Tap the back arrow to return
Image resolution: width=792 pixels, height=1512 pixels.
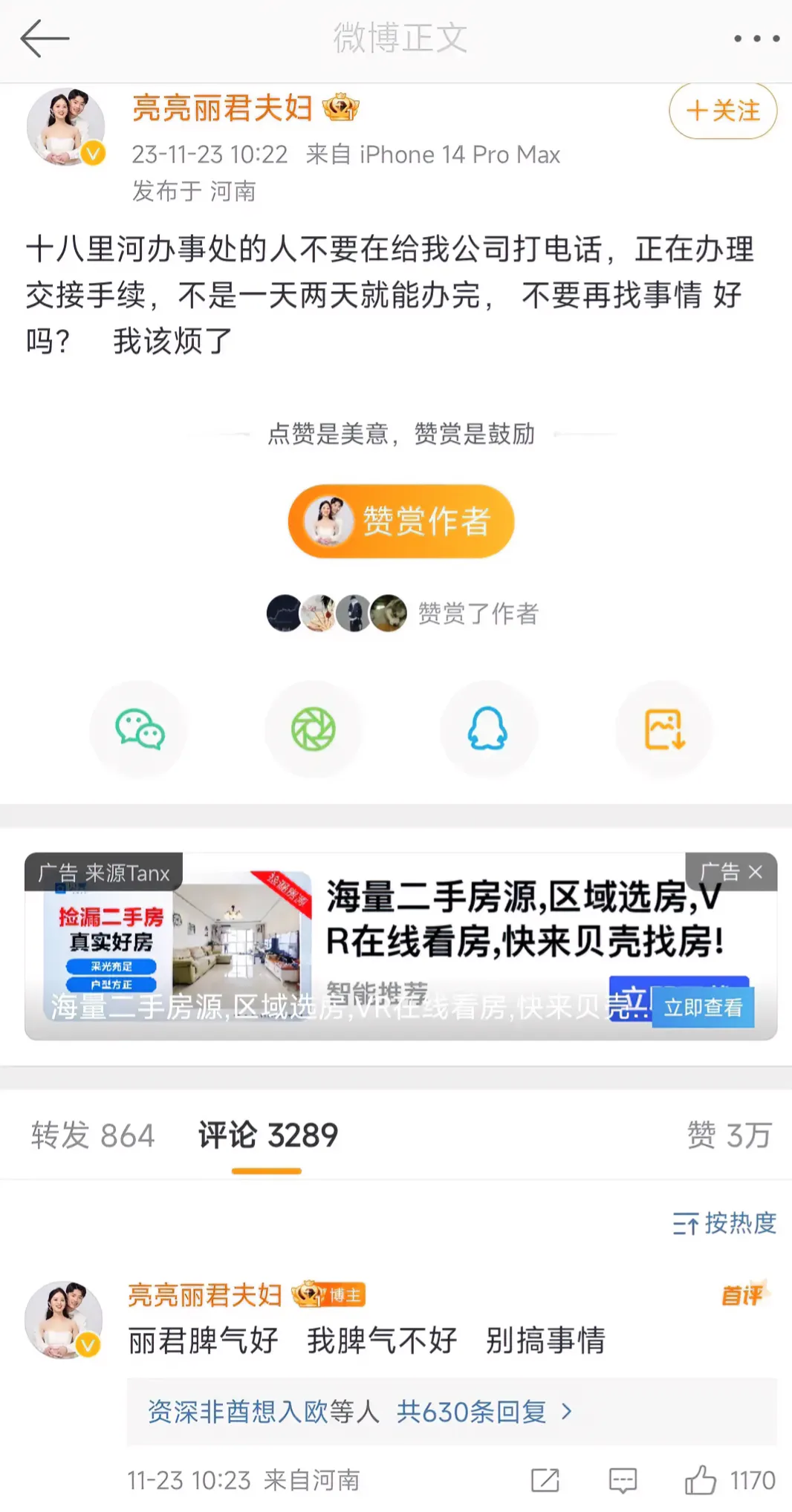point(42,37)
